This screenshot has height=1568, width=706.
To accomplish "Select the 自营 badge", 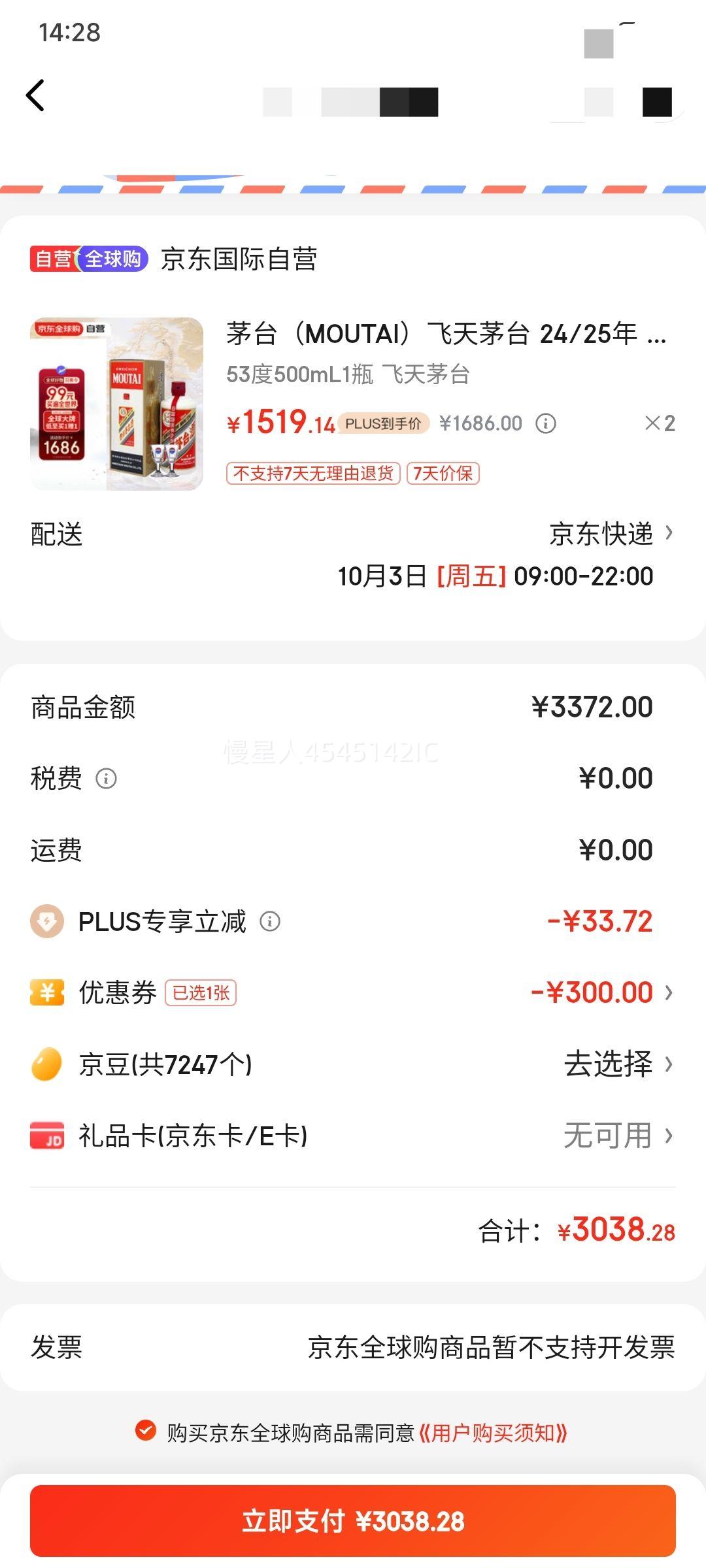I will click(x=54, y=256).
